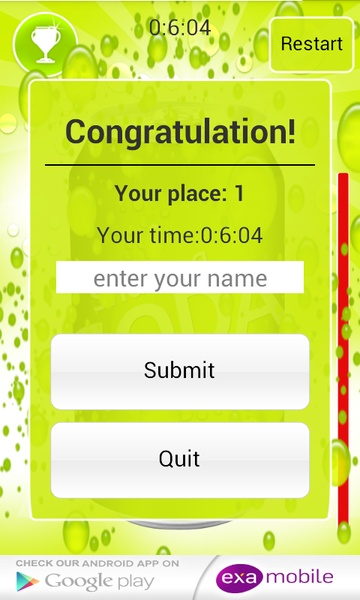Restart the game
Viewport: 360px width, 600px height.
311,44
